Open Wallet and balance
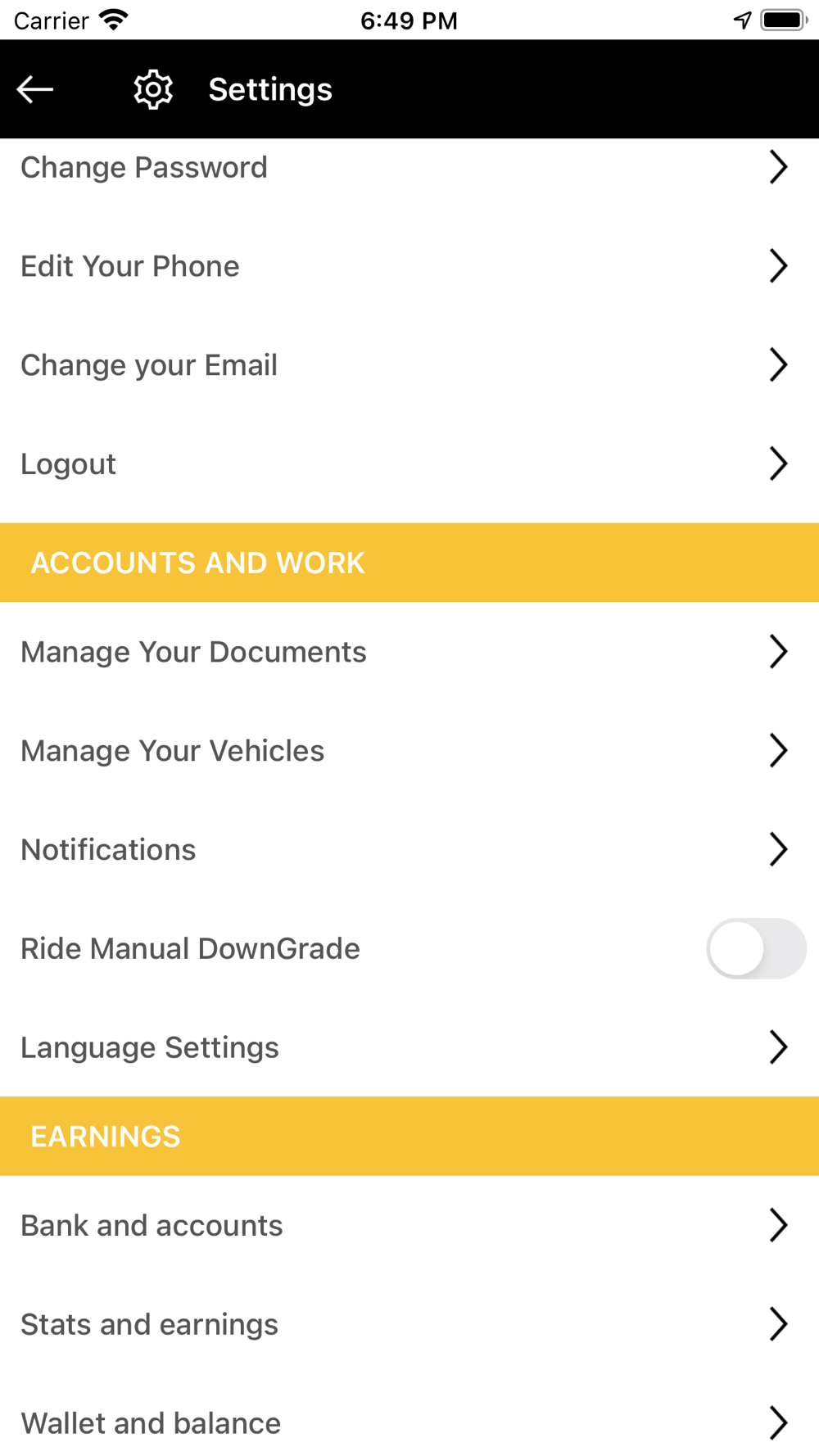This screenshot has width=819, height=1456. 409,1423
